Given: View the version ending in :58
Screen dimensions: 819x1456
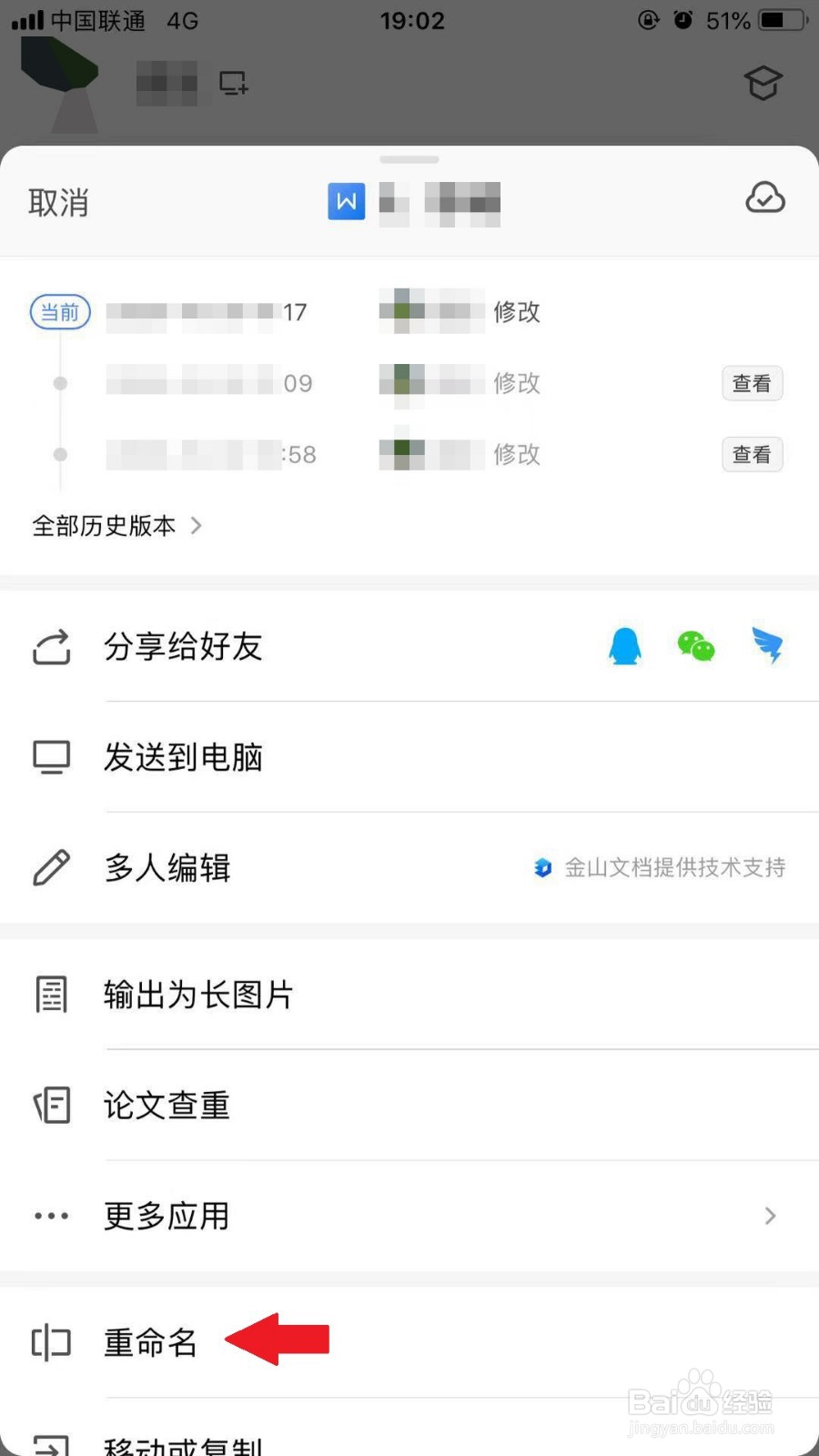Looking at the screenshot, I should point(752,454).
